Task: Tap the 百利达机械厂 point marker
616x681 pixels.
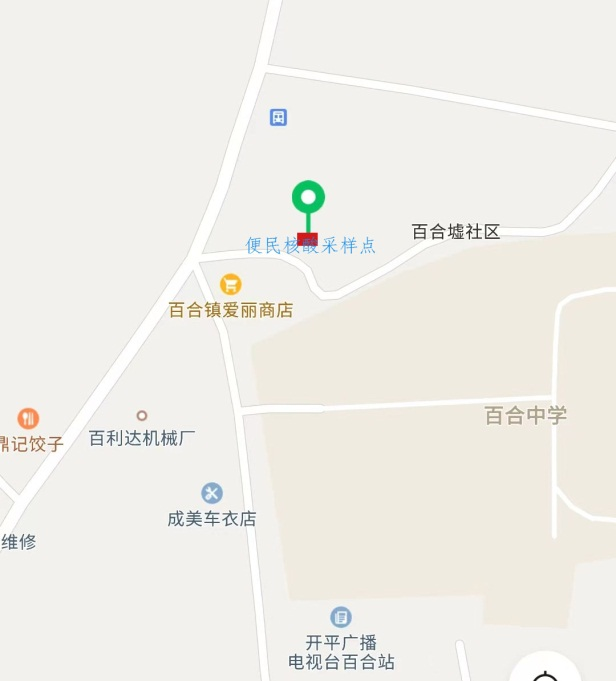Action: (x=142, y=415)
